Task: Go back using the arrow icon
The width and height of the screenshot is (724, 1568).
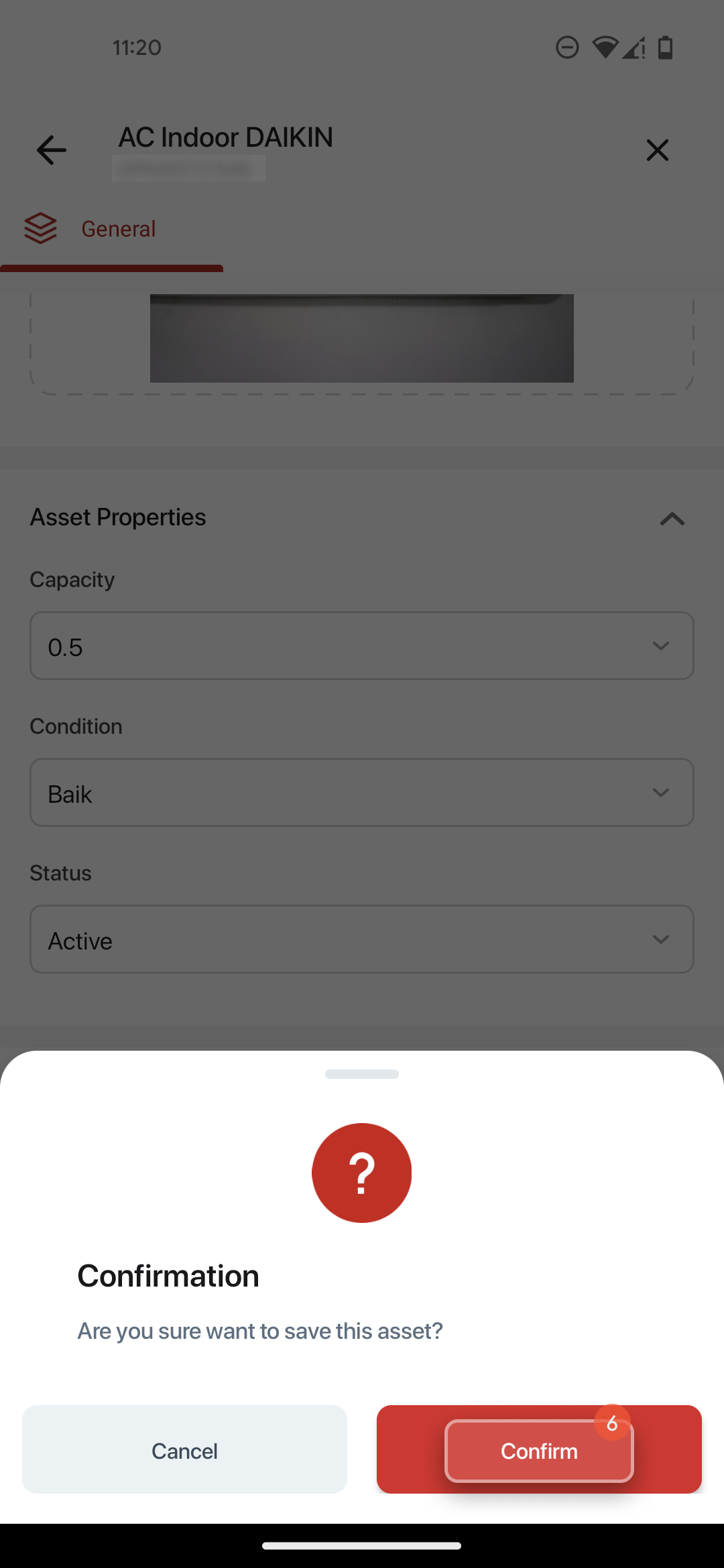Action: (51, 150)
